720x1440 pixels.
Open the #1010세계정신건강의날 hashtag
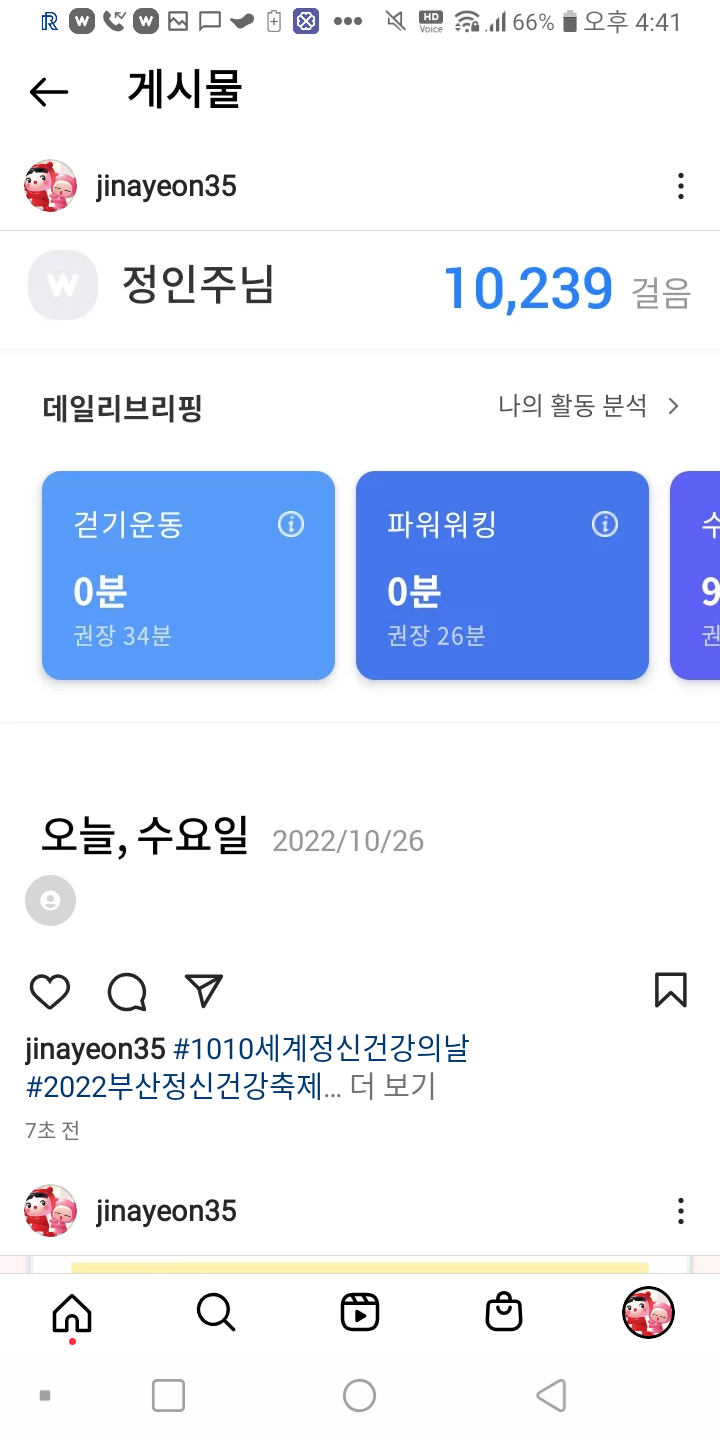click(x=321, y=1049)
